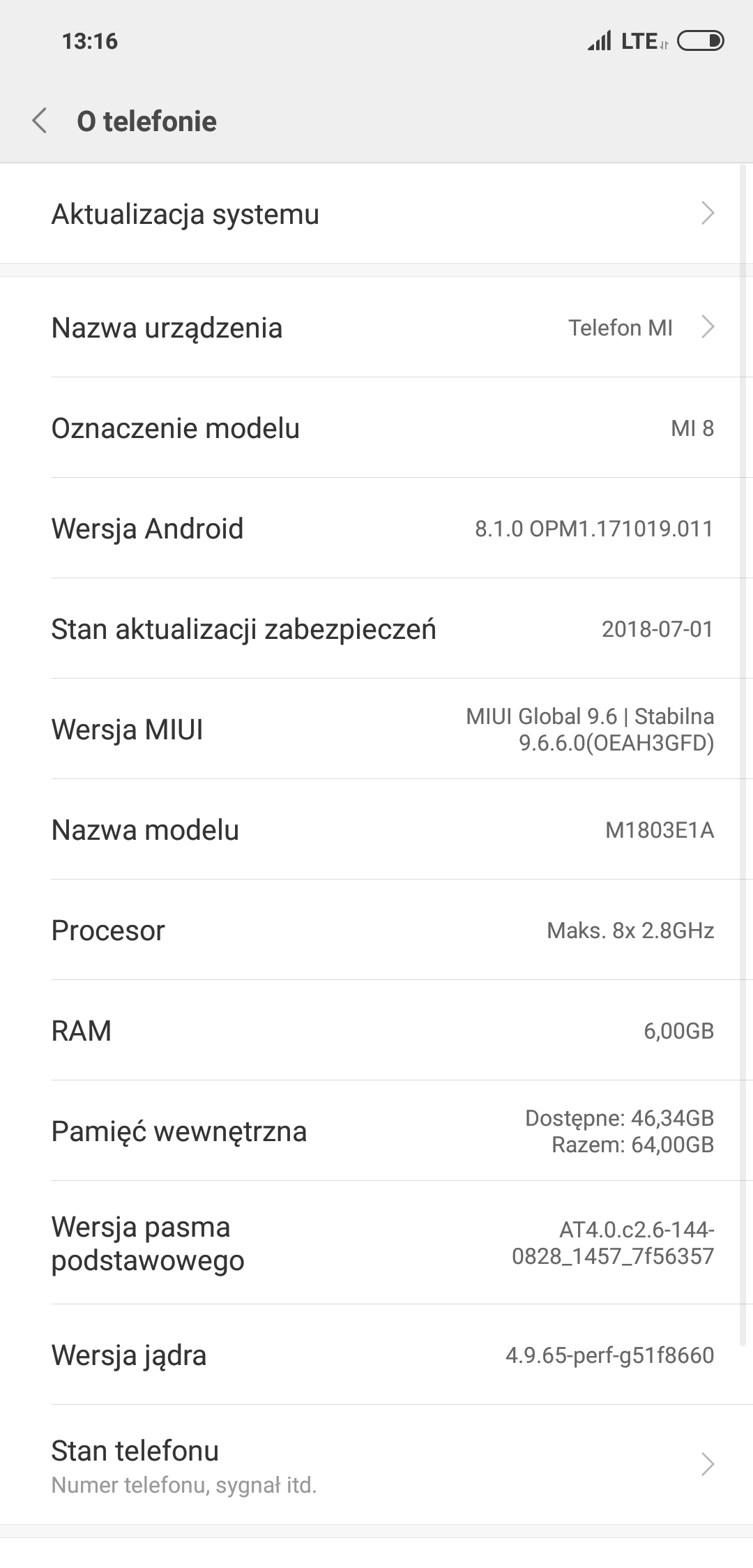Image resolution: width=753 pixels, height=1568 pixels.
Task: Tap the Wersja Android row
Action: [x=376, y=529]
